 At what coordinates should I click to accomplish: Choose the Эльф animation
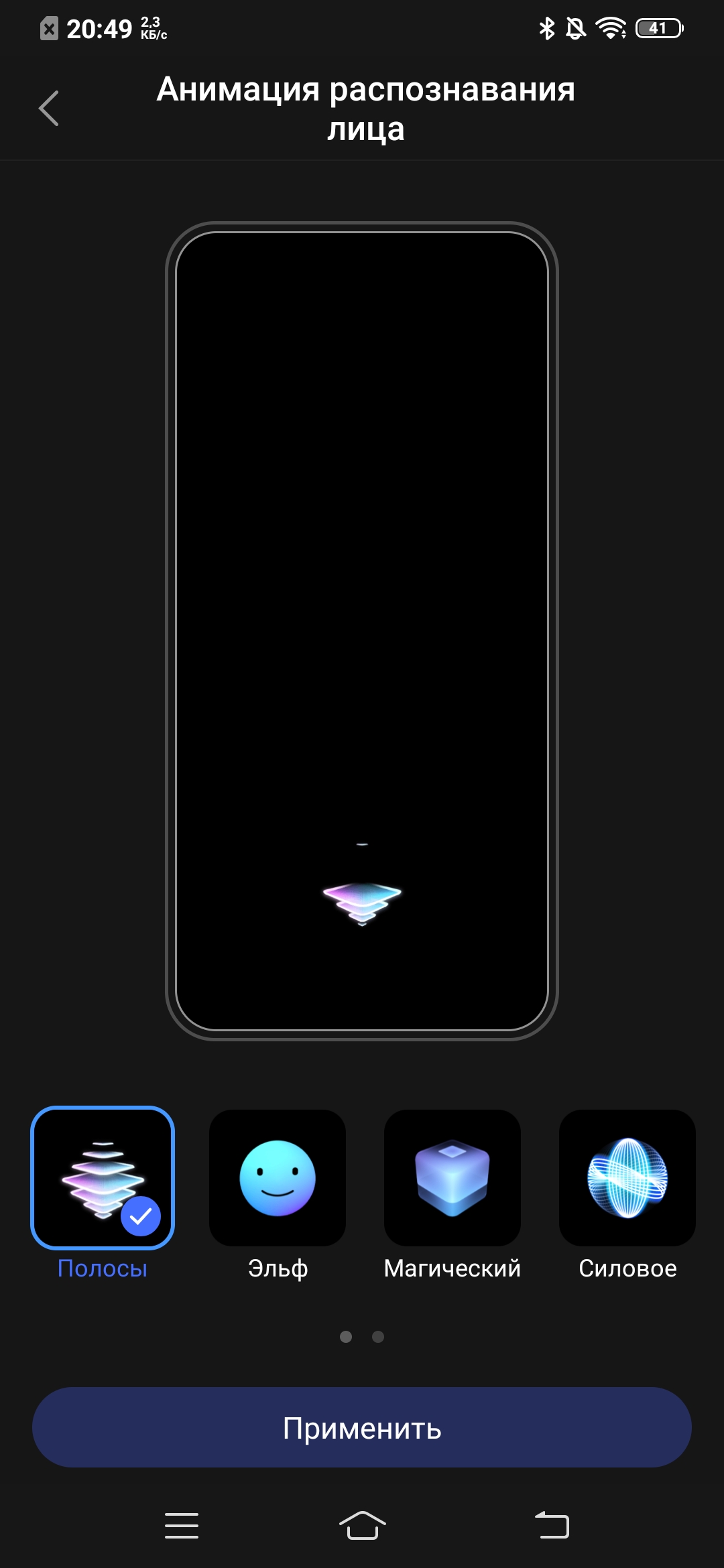(278, 1178)
